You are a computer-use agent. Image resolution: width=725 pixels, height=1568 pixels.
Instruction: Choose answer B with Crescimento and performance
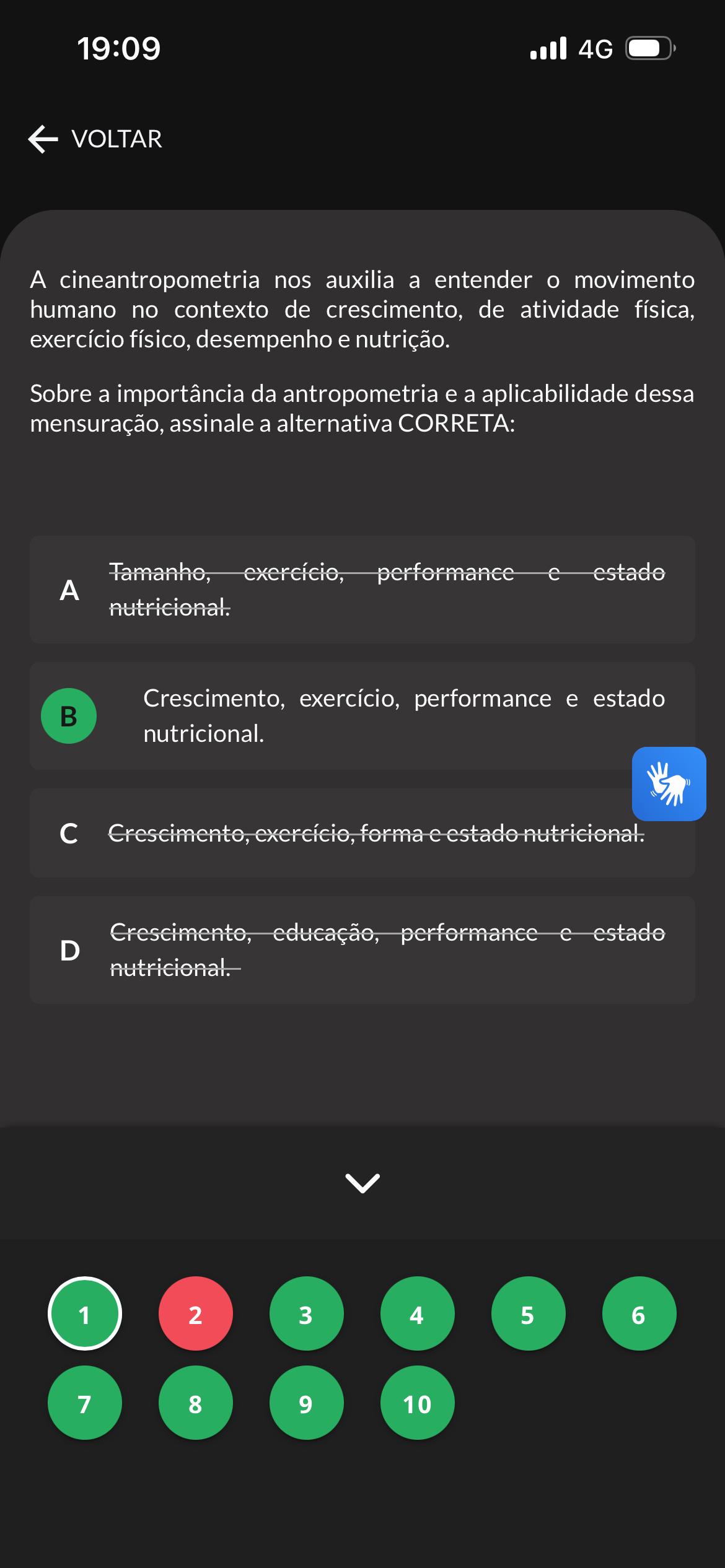pos(362,716)
